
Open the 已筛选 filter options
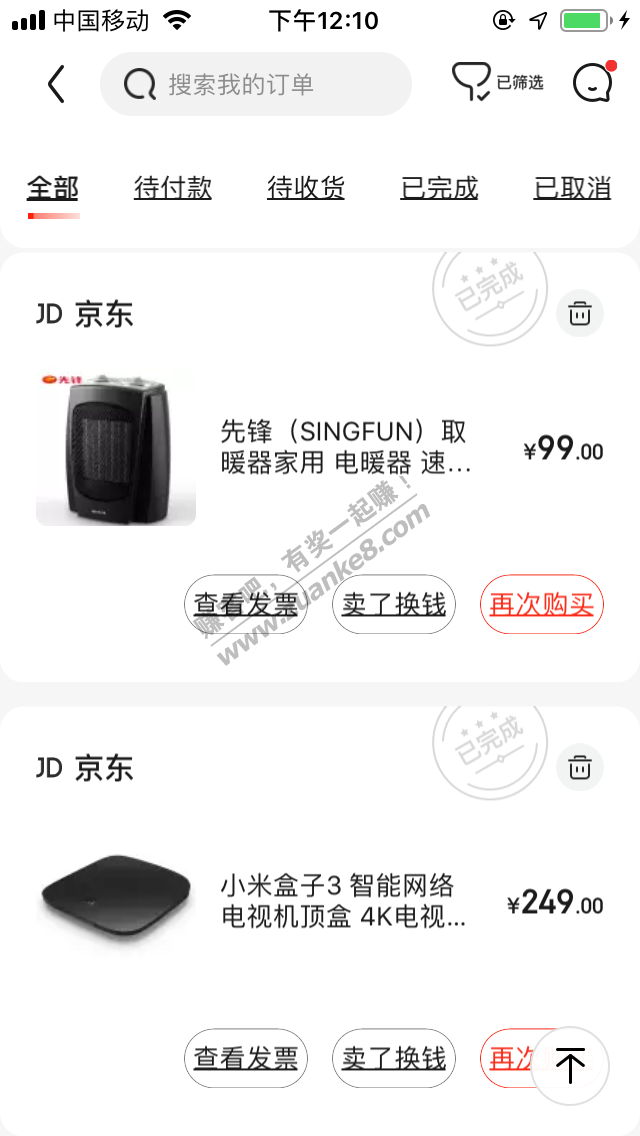click(x=497, y=83)
